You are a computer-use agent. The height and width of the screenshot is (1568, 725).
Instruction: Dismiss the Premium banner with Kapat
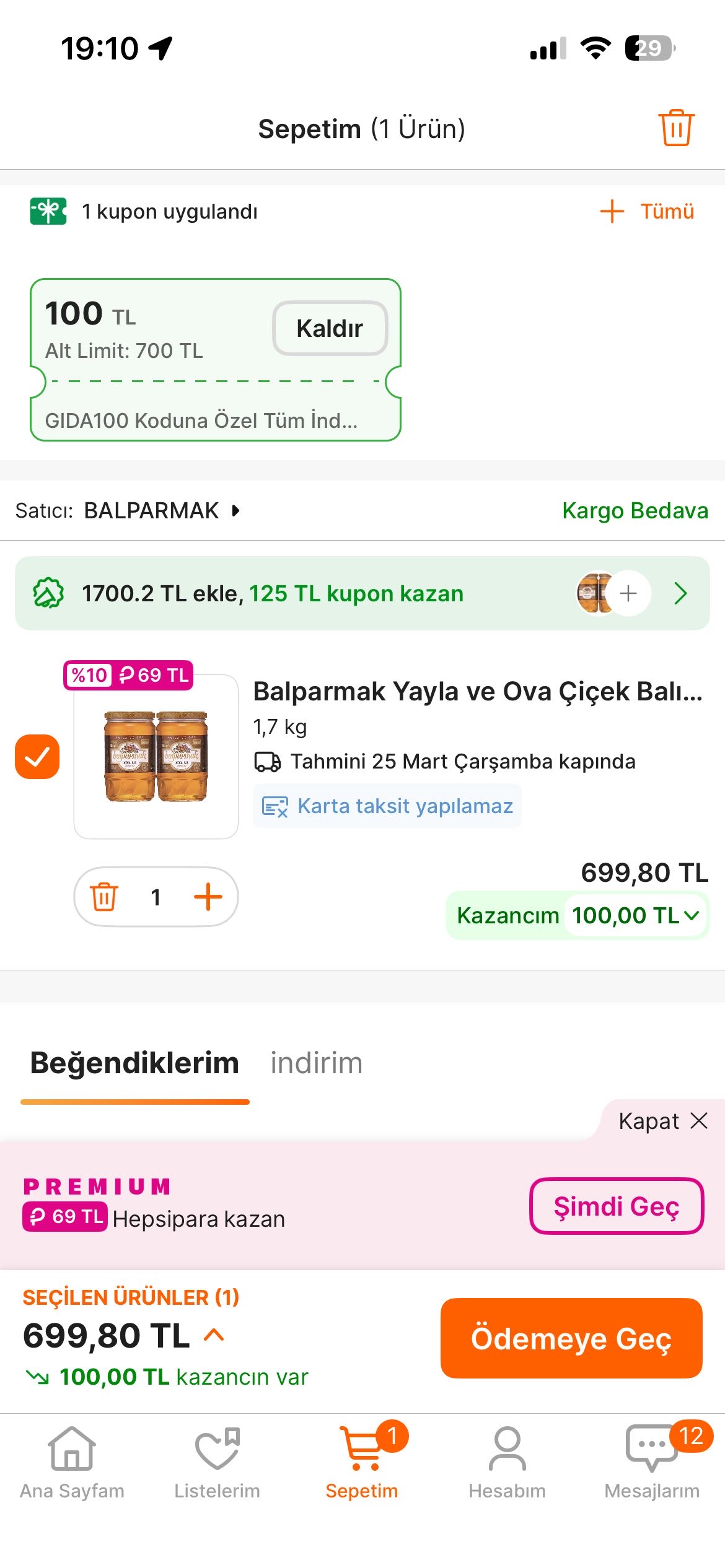pyautogui.click(x=662, y=1121)
